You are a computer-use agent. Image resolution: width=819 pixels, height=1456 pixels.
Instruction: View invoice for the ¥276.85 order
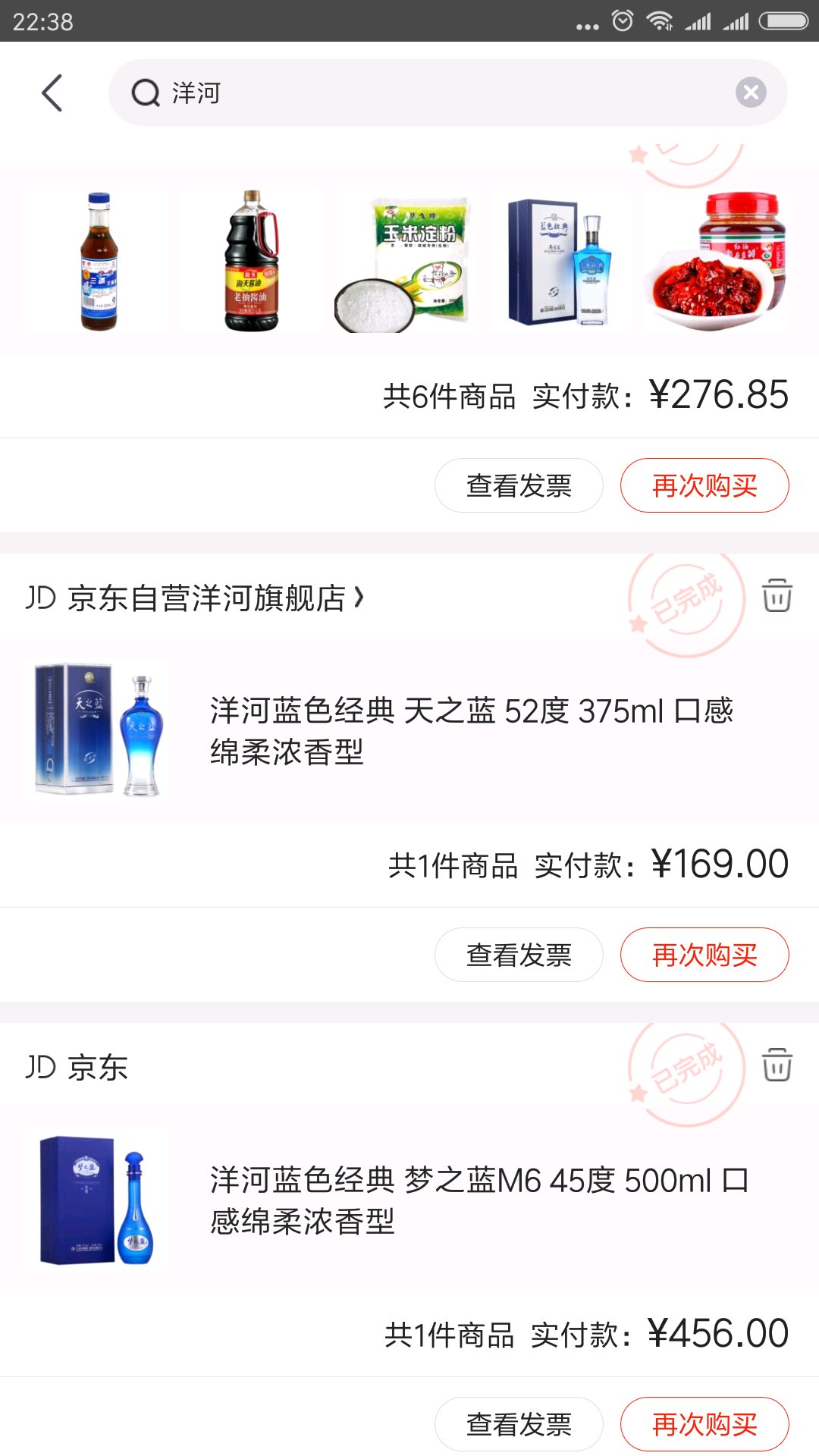[x=519, y=485]
